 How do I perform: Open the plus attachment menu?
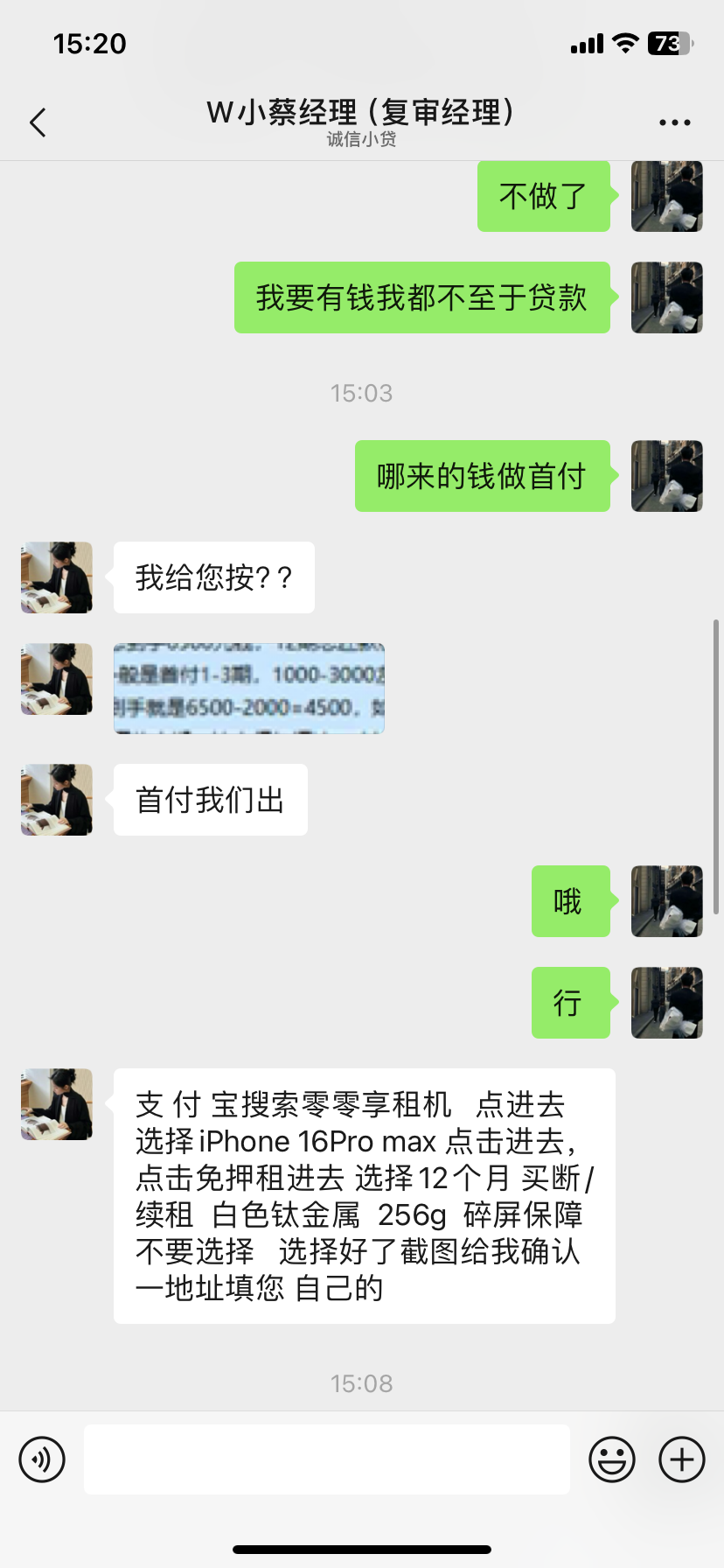[x=682, y=1459]
